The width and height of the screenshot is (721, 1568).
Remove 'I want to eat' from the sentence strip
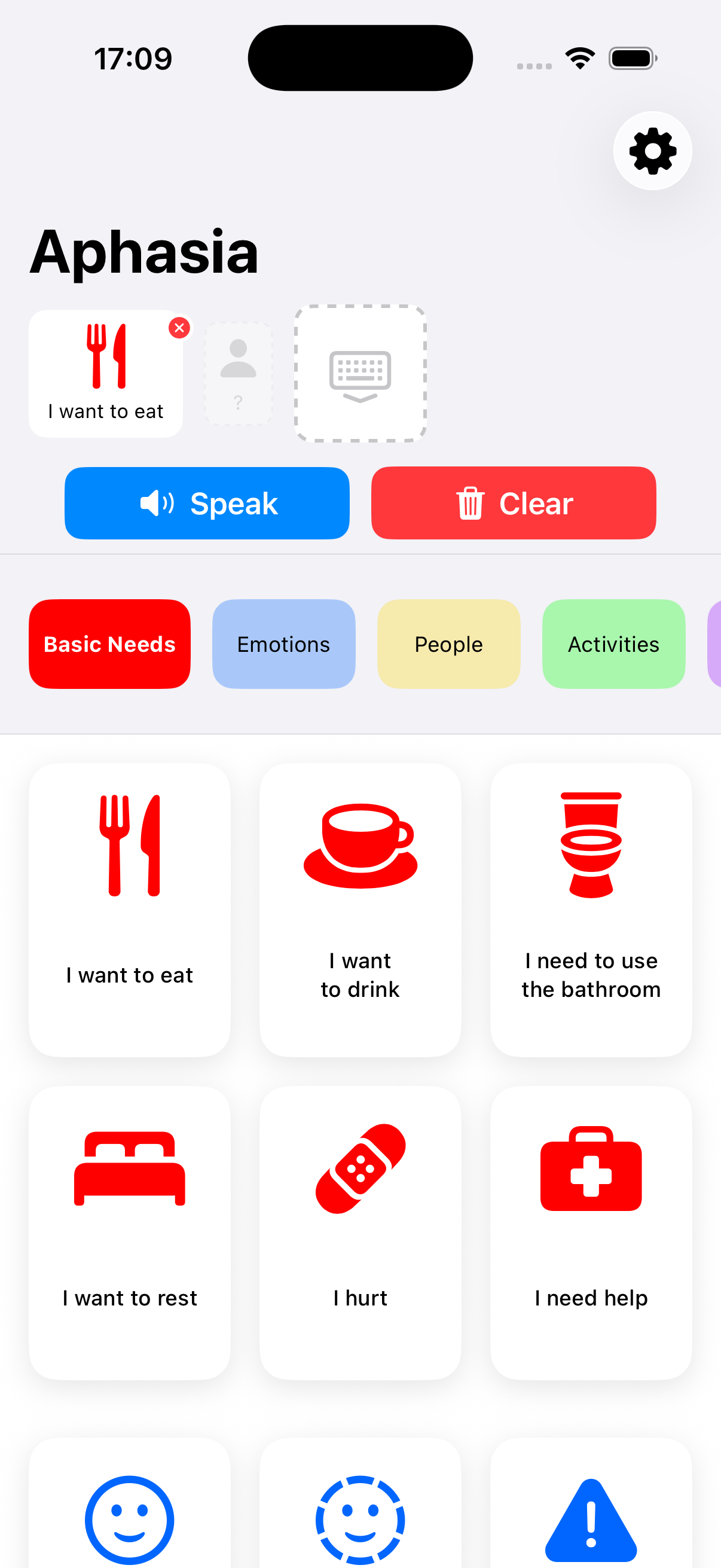tap(179, 328)
